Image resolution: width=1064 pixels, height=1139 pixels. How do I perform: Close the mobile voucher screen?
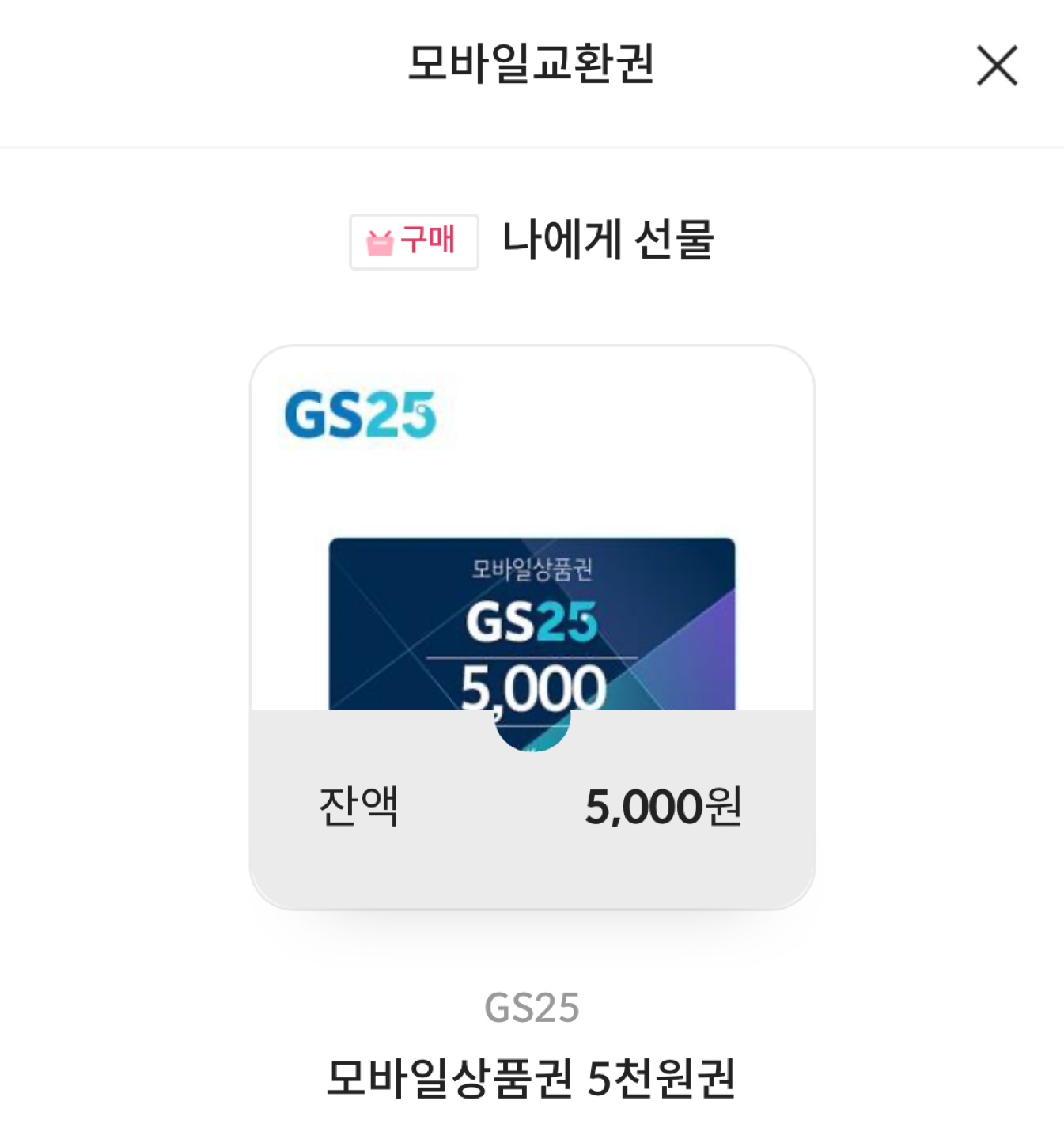pyautogui.click(x=996, y=66)
